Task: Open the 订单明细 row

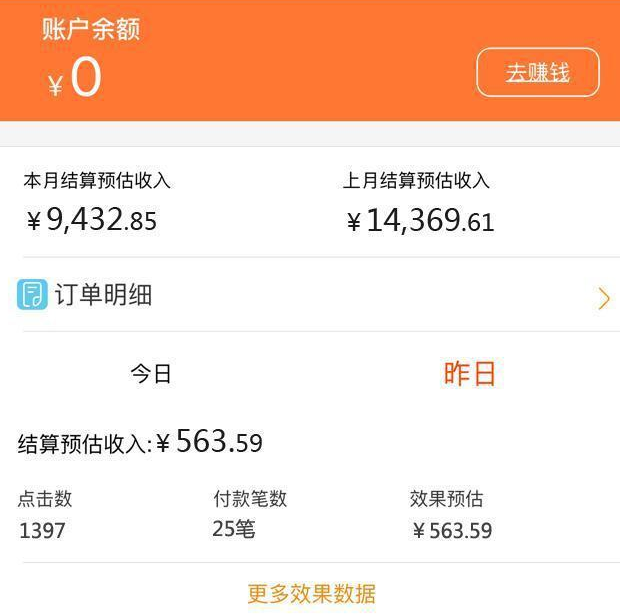Action: point(310,296)
